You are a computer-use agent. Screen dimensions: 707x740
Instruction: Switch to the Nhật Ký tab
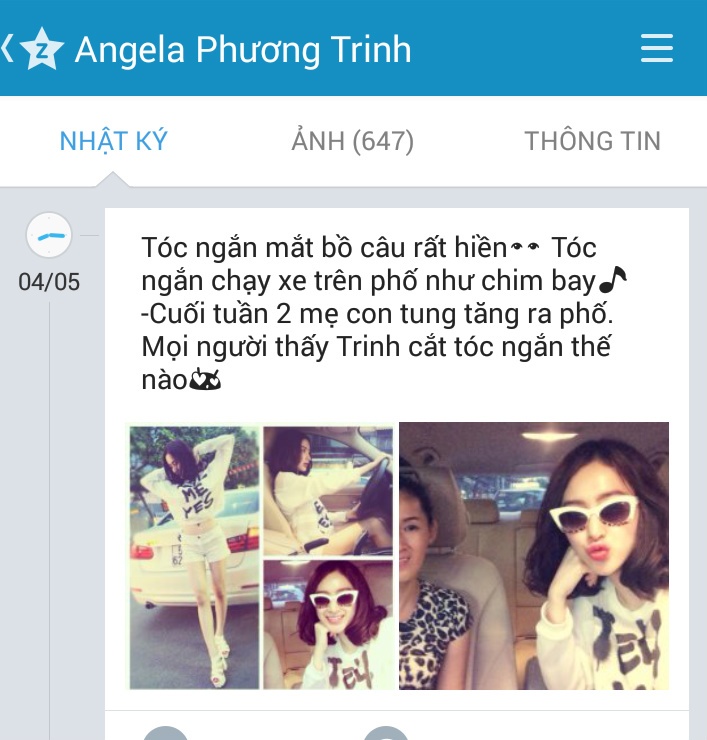(113, 141)
